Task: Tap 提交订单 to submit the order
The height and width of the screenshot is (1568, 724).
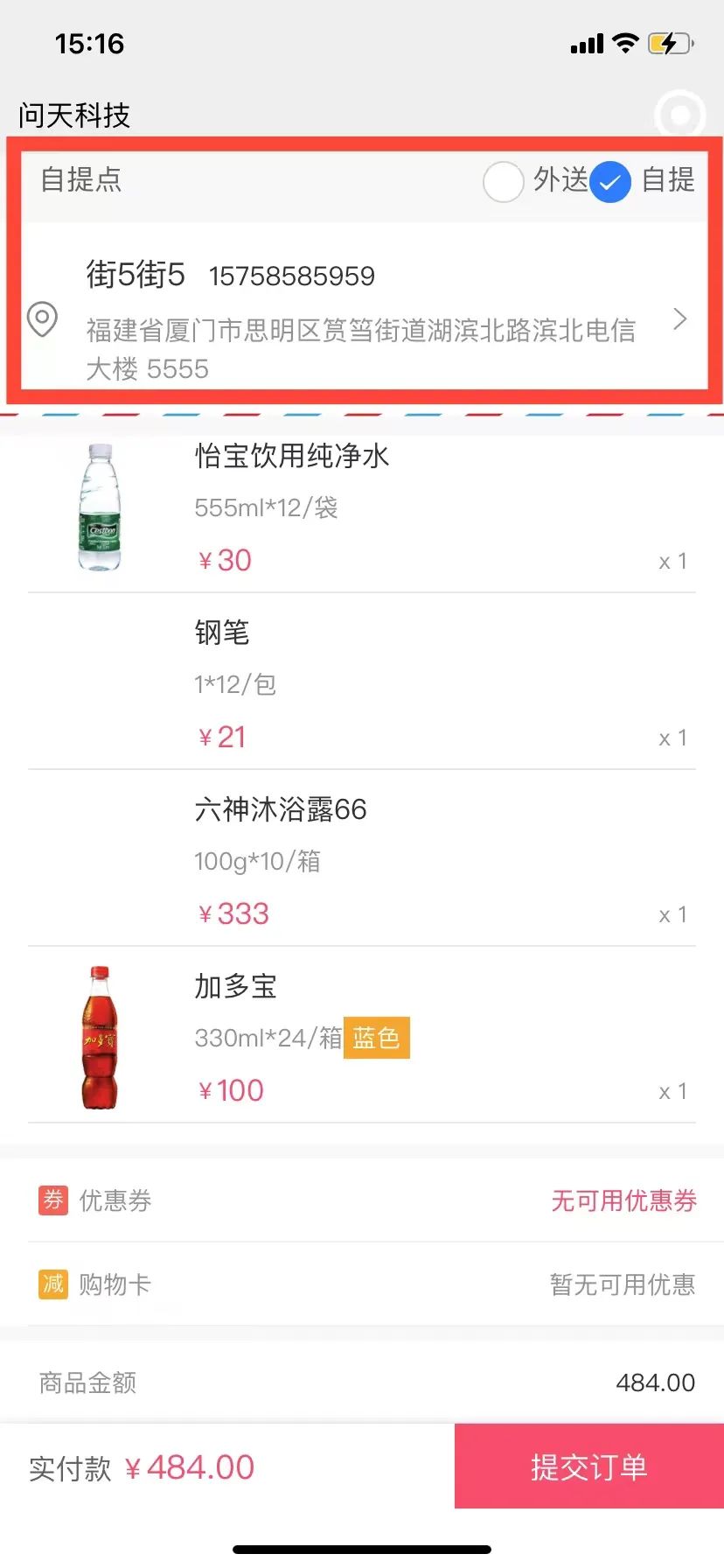Action: (x=588, y=1467)
